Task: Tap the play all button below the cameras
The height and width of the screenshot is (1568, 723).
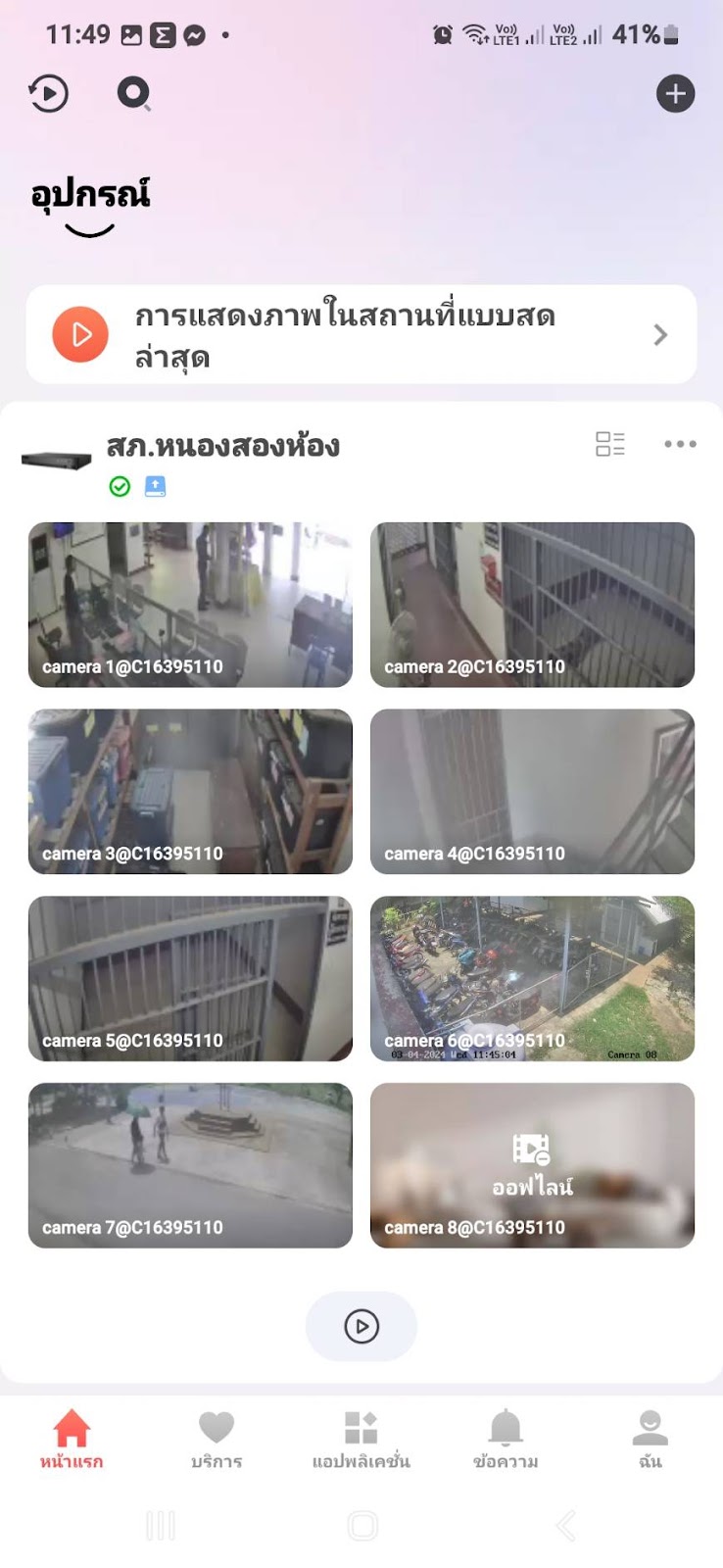Action: point(361,1326)
